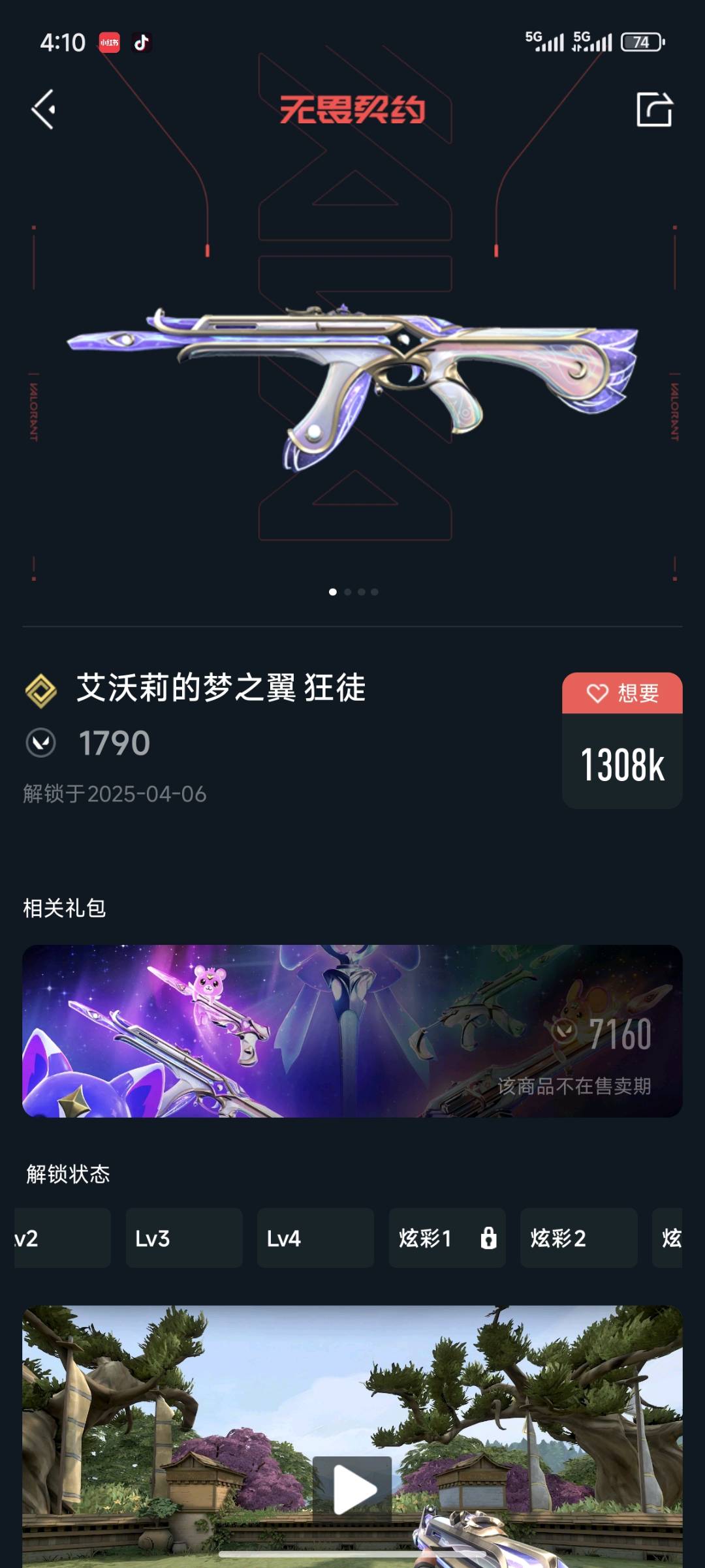The image size is (705, 1568).
Task: Share this weapon skin page
Action: [x=654, y=109]
